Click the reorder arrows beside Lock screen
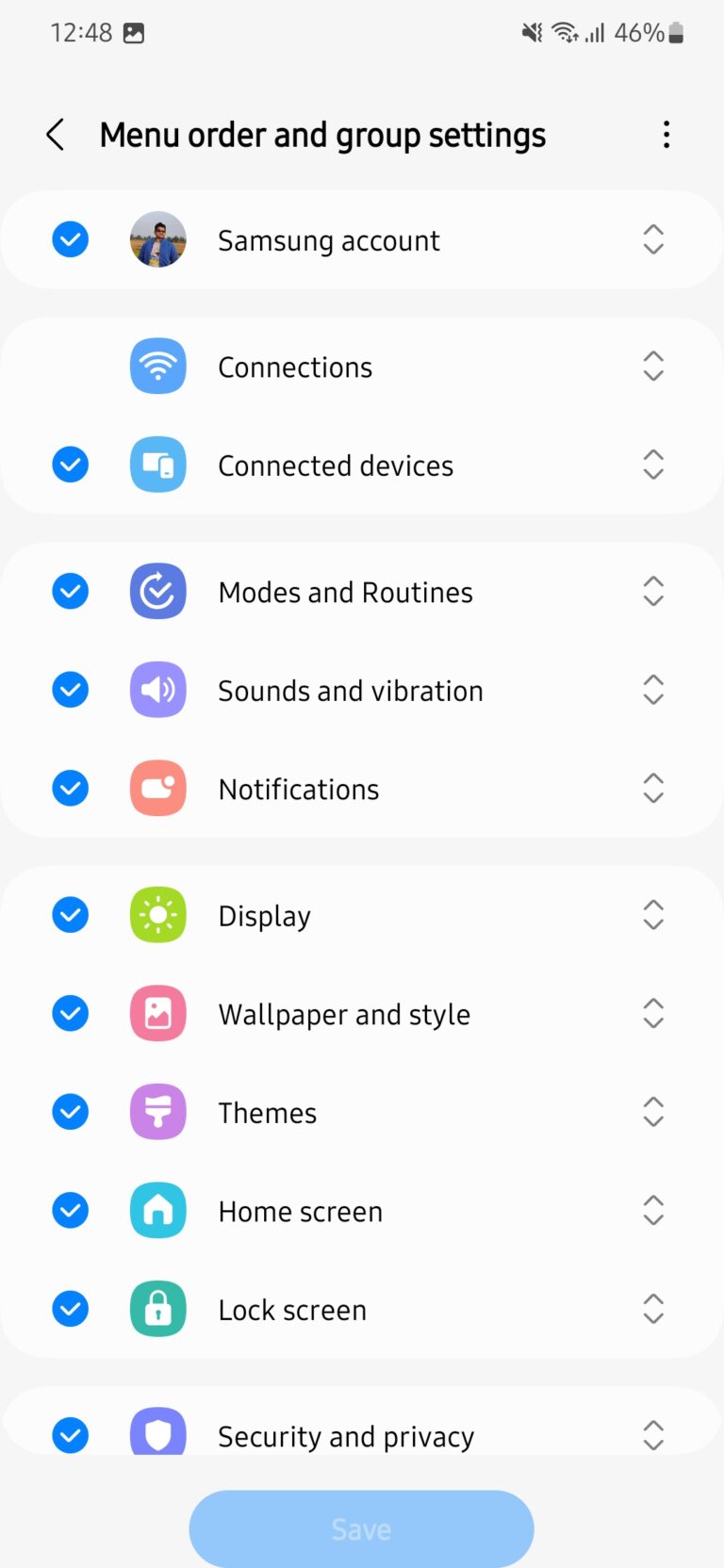 tap(652, 1309)
